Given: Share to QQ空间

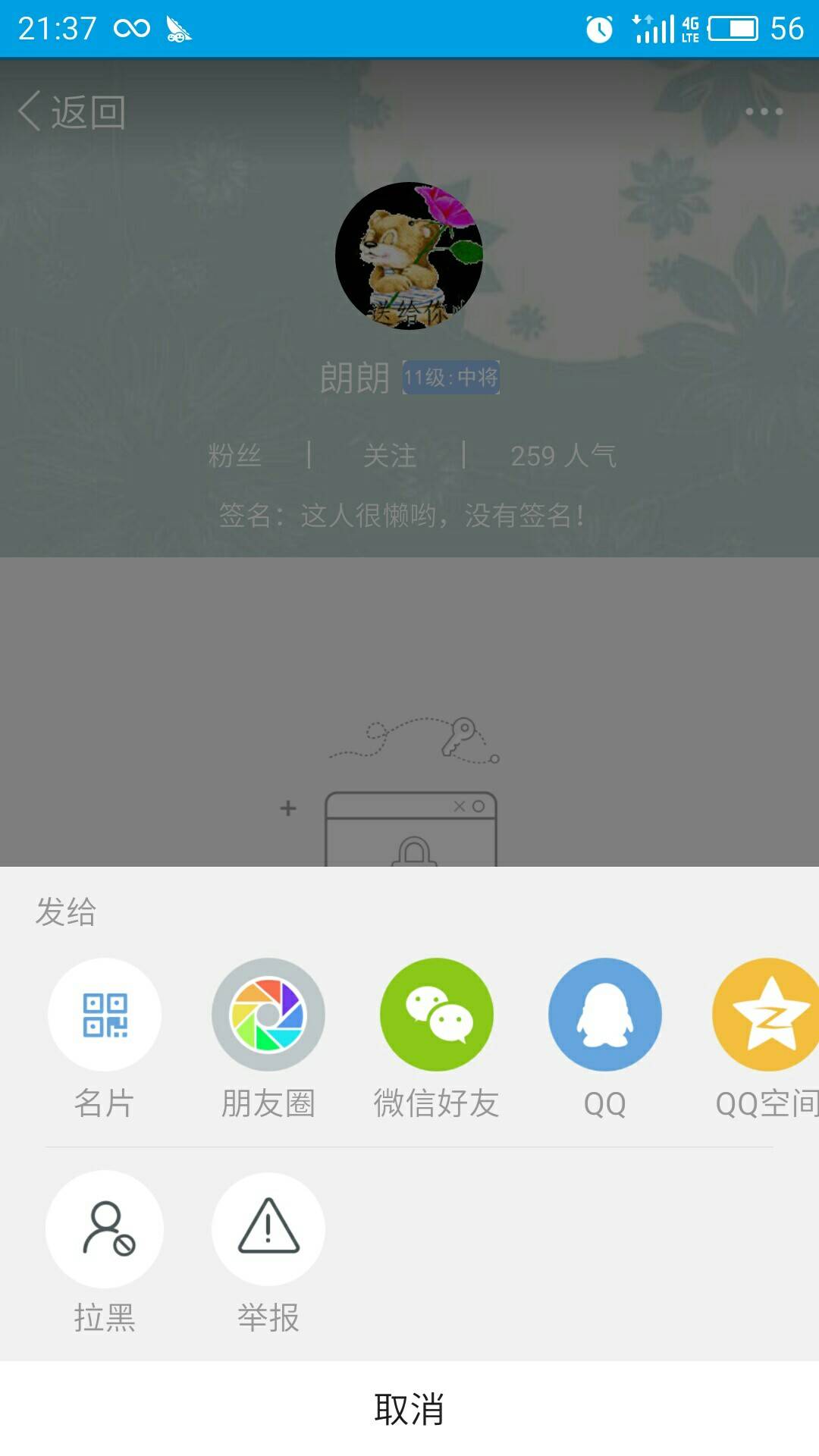Looking at the screenshot, I should click(x=767, y=1015).
